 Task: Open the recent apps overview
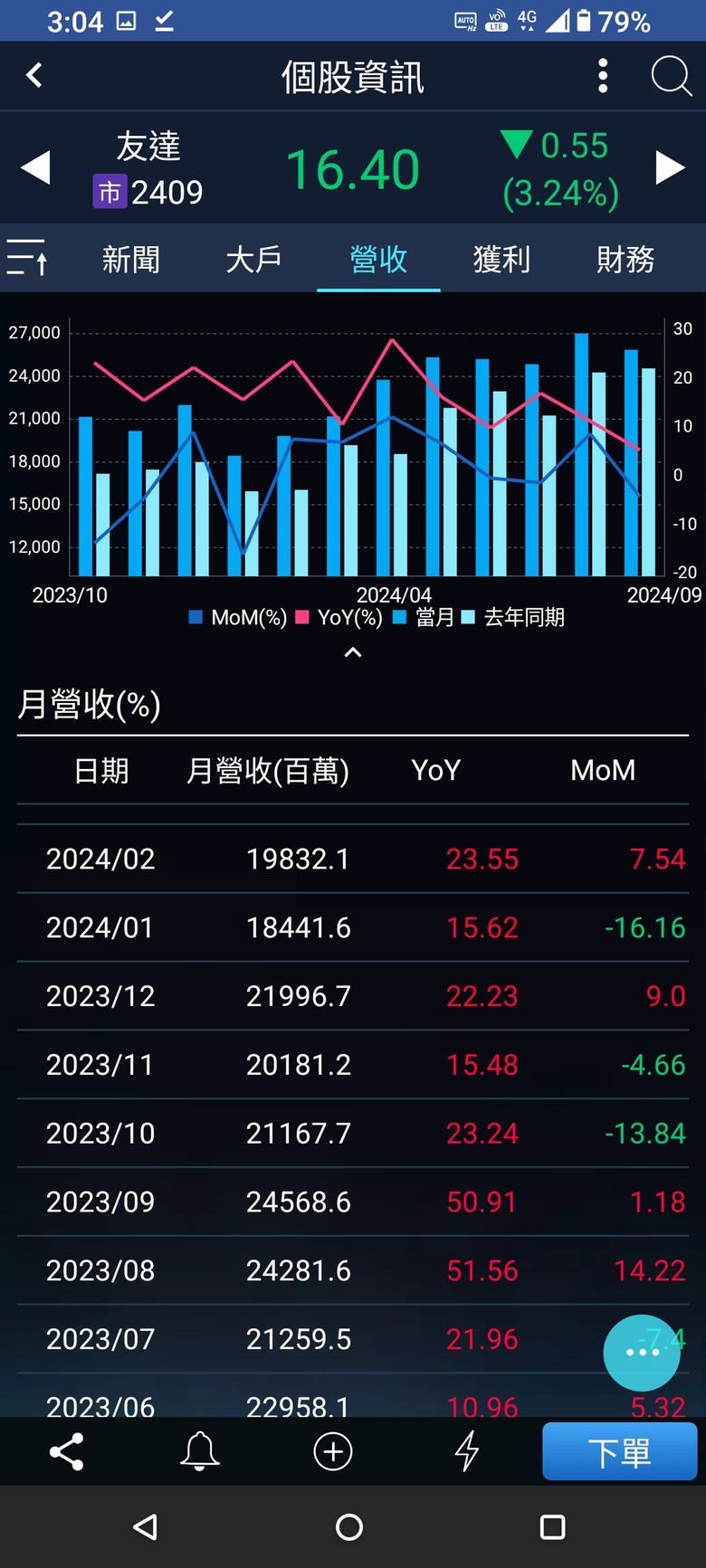[x=552, y=1527]
